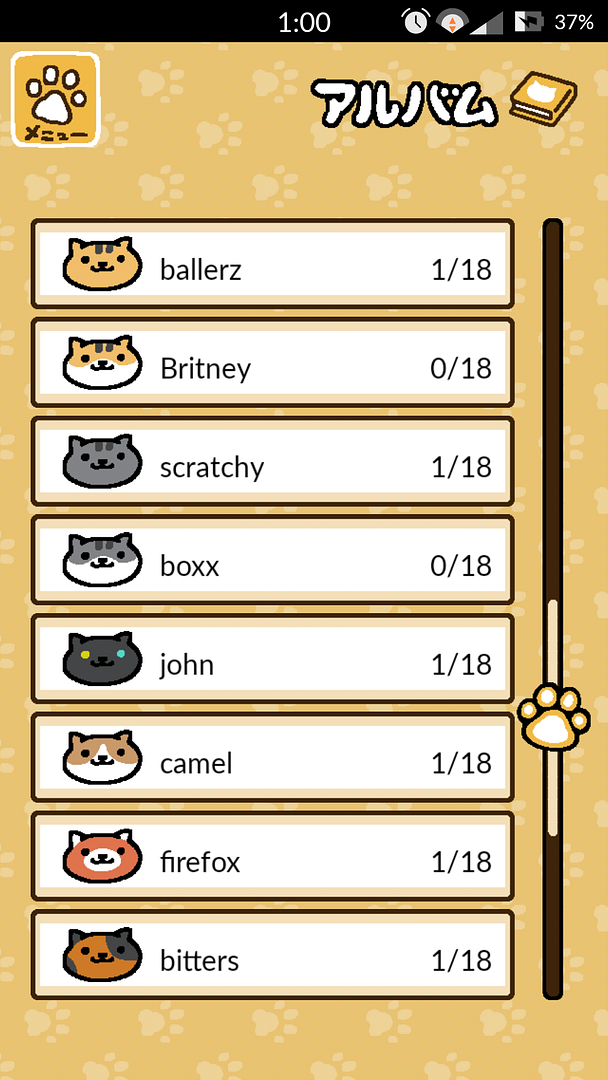Open ballerz's album page
The image size is (608, 1080).
(x=272, y=264)
